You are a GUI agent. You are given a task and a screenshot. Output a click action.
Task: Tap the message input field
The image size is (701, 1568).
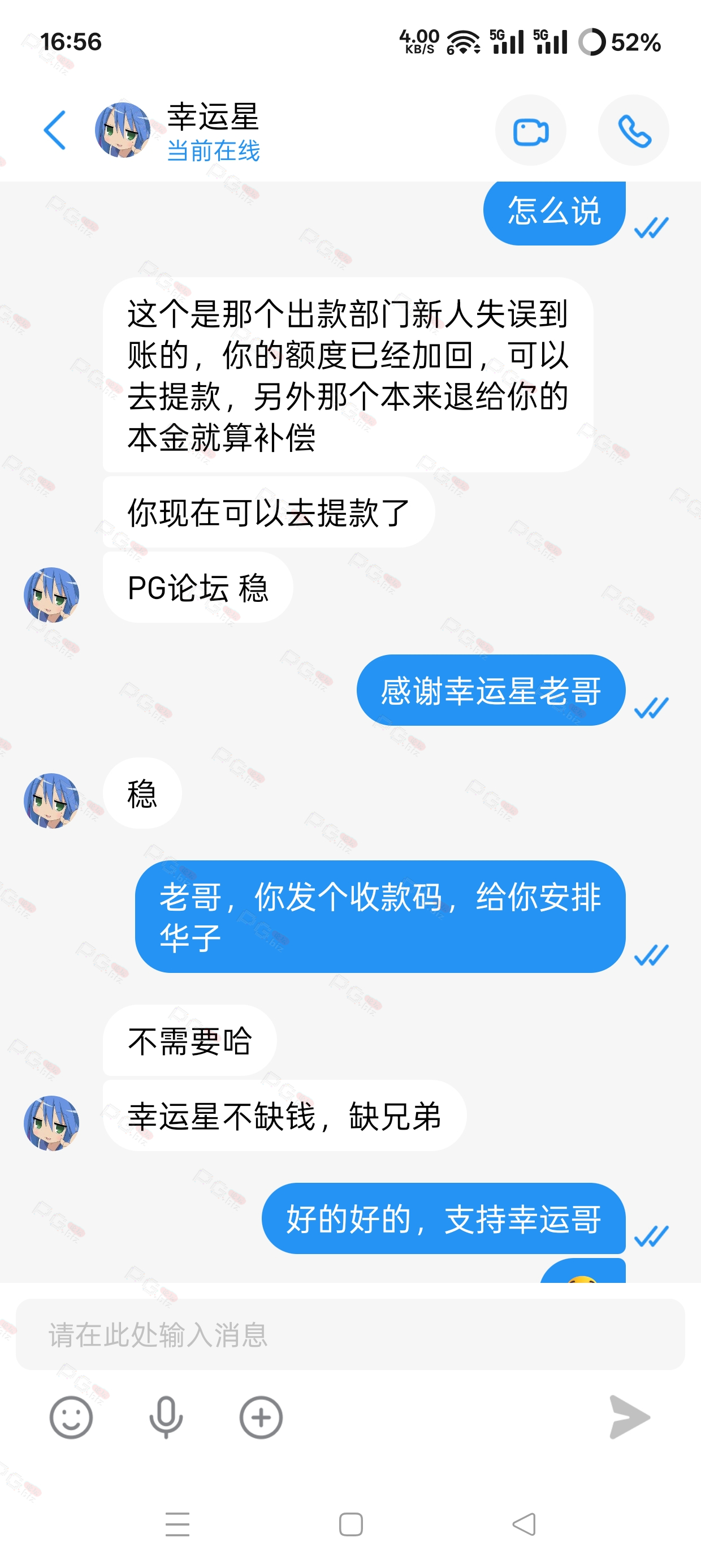[x=350, y=1334]
